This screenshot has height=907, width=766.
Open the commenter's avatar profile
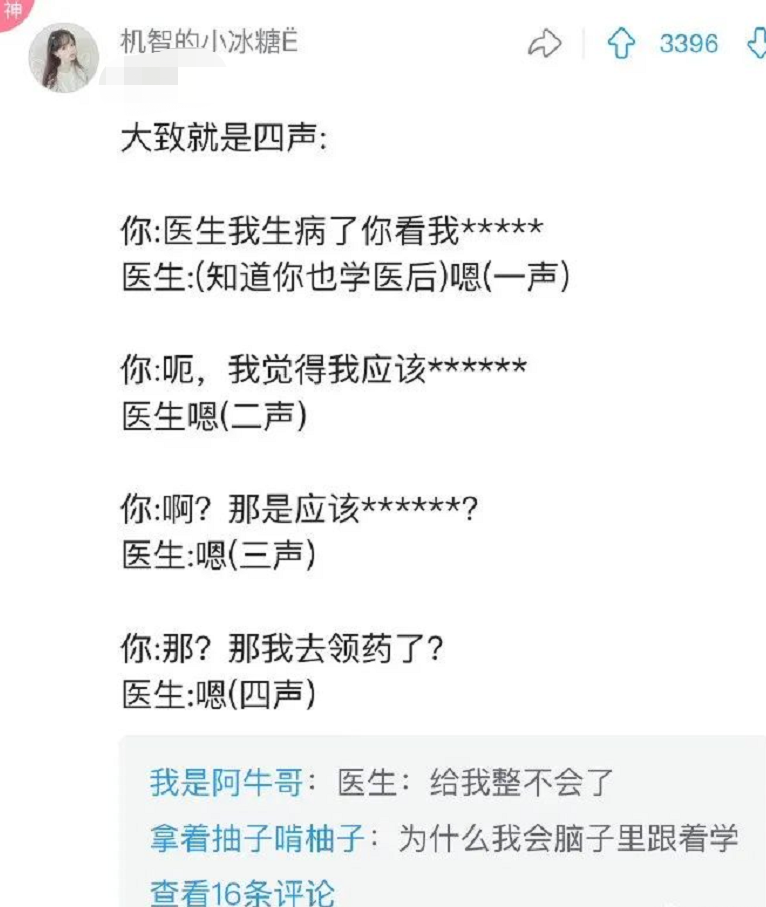click(x=64, y=57)
